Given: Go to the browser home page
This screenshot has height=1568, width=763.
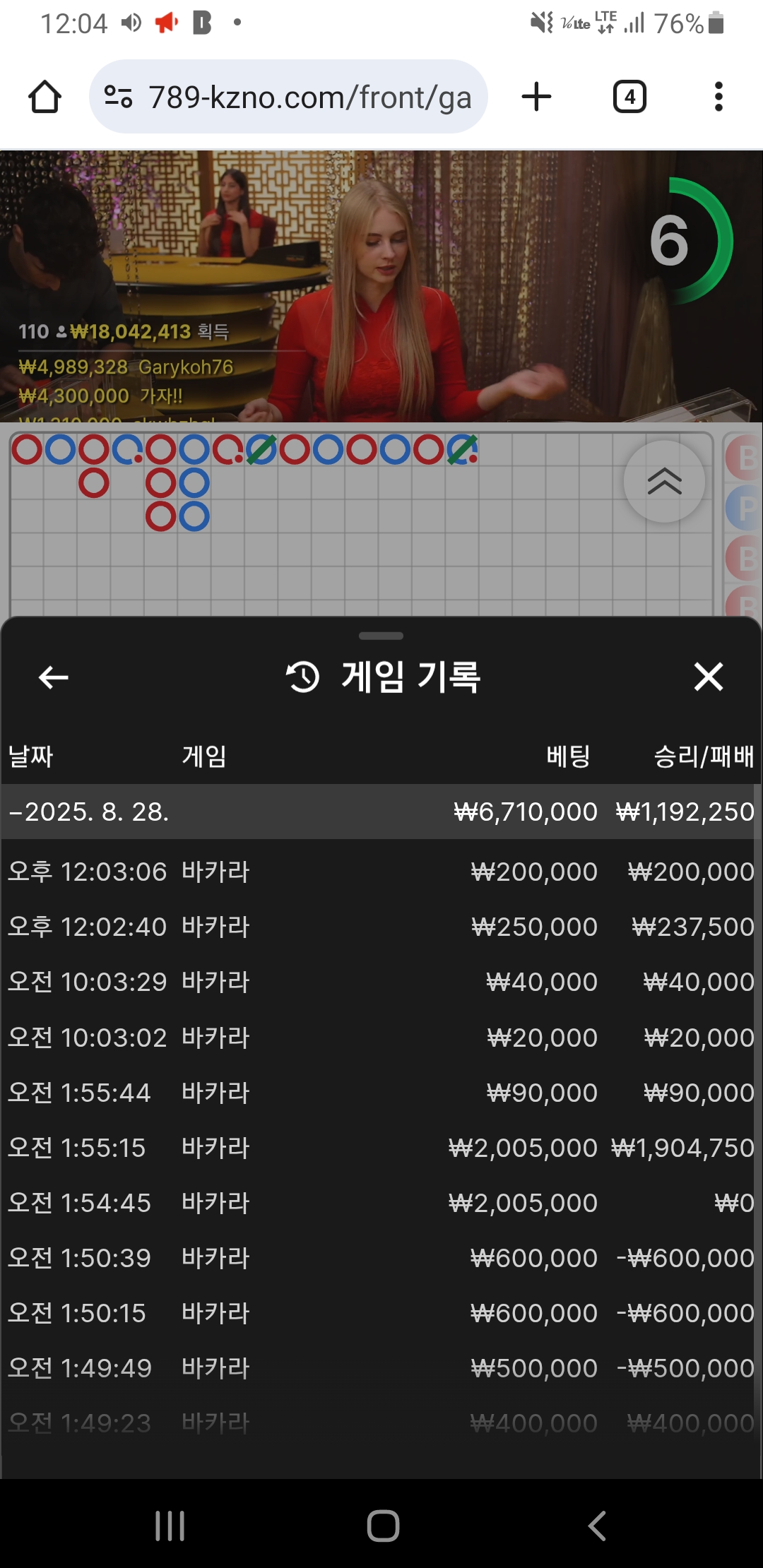Looking at the screenshot, I should pyautogui.click(x=45, y=97).
